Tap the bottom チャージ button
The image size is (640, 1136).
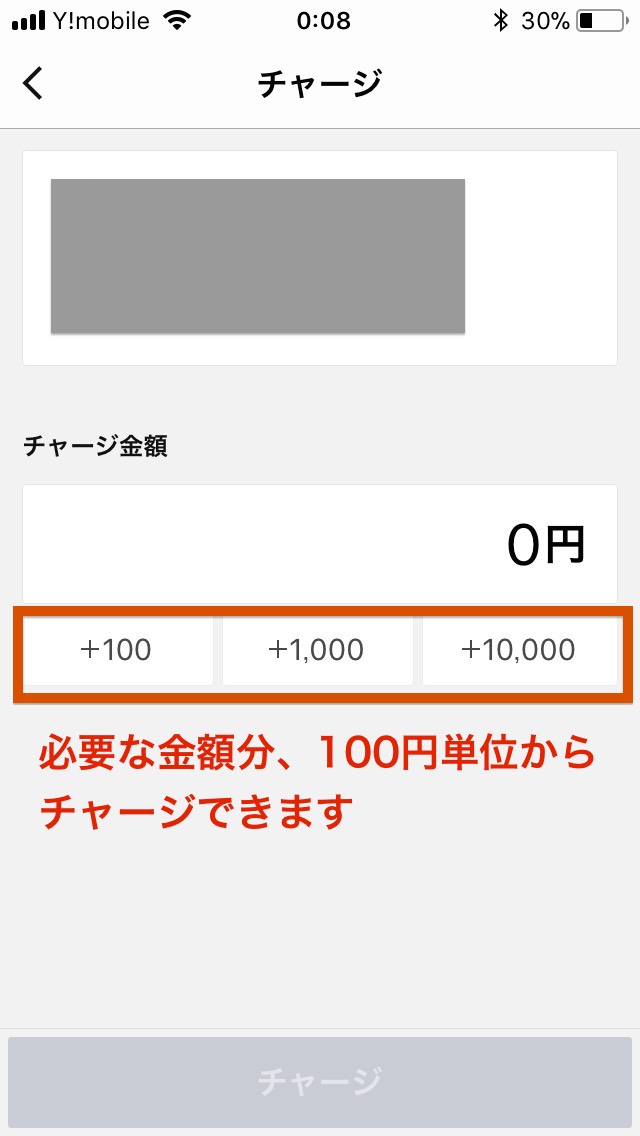pos(320,1082)
